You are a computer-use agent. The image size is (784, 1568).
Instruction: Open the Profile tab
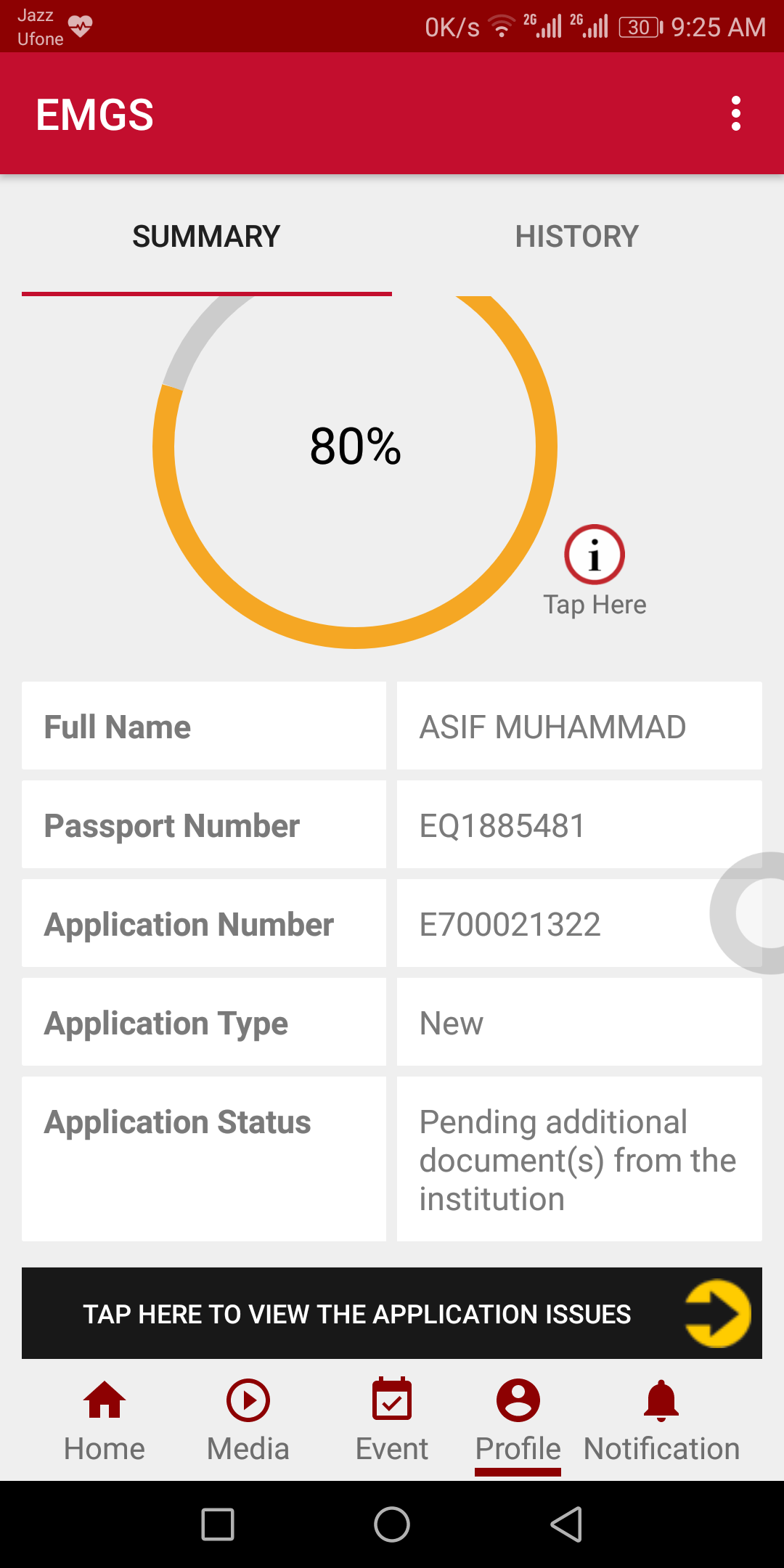[x=518, y=1420]
